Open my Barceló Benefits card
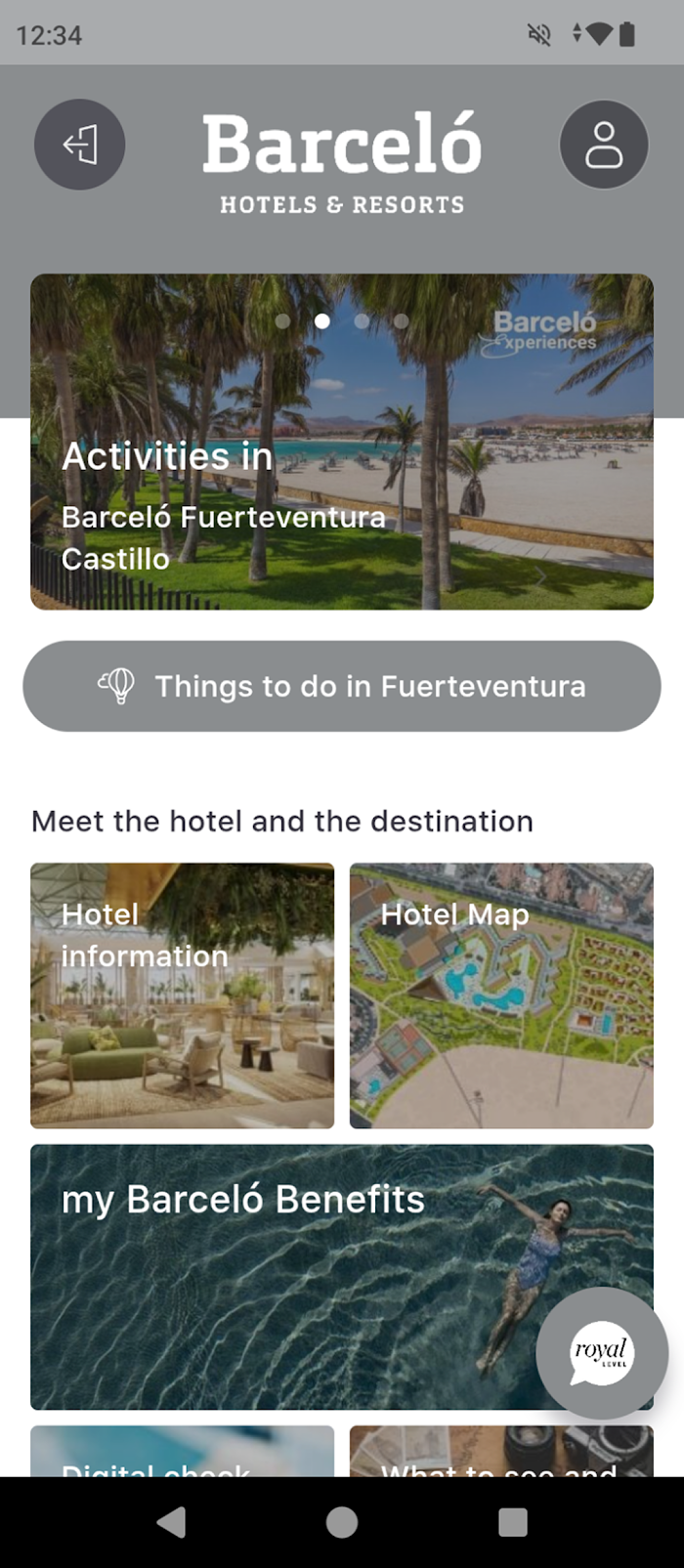 (342, 1277)
